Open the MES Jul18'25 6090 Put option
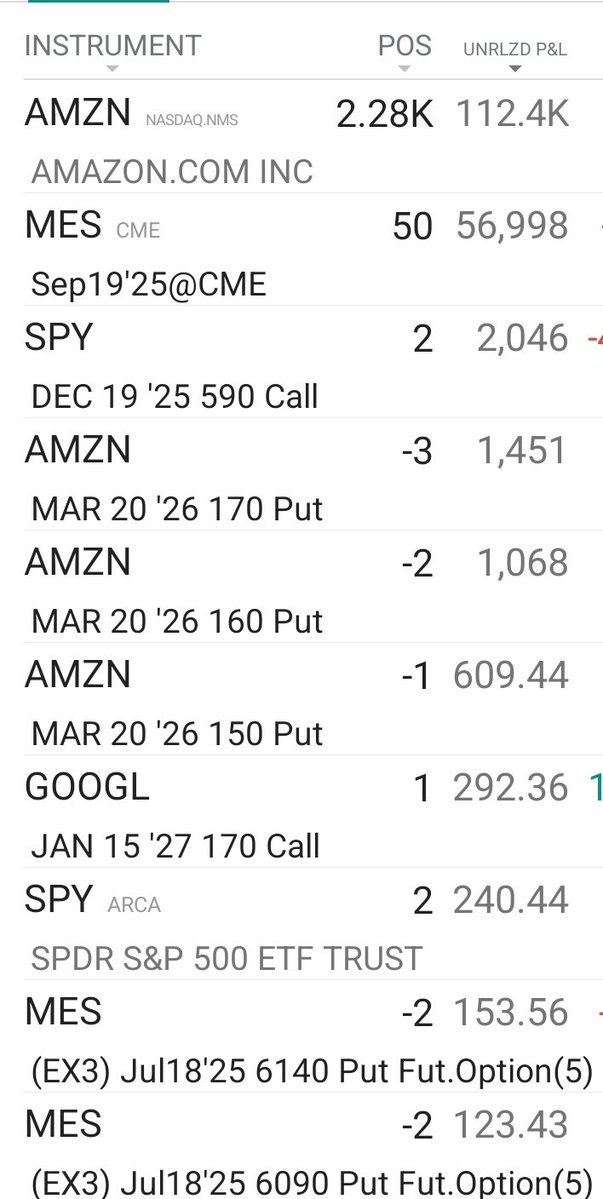Image resolution: width=603 pixels, height=1199 pixels. [x=301, y=1146]
